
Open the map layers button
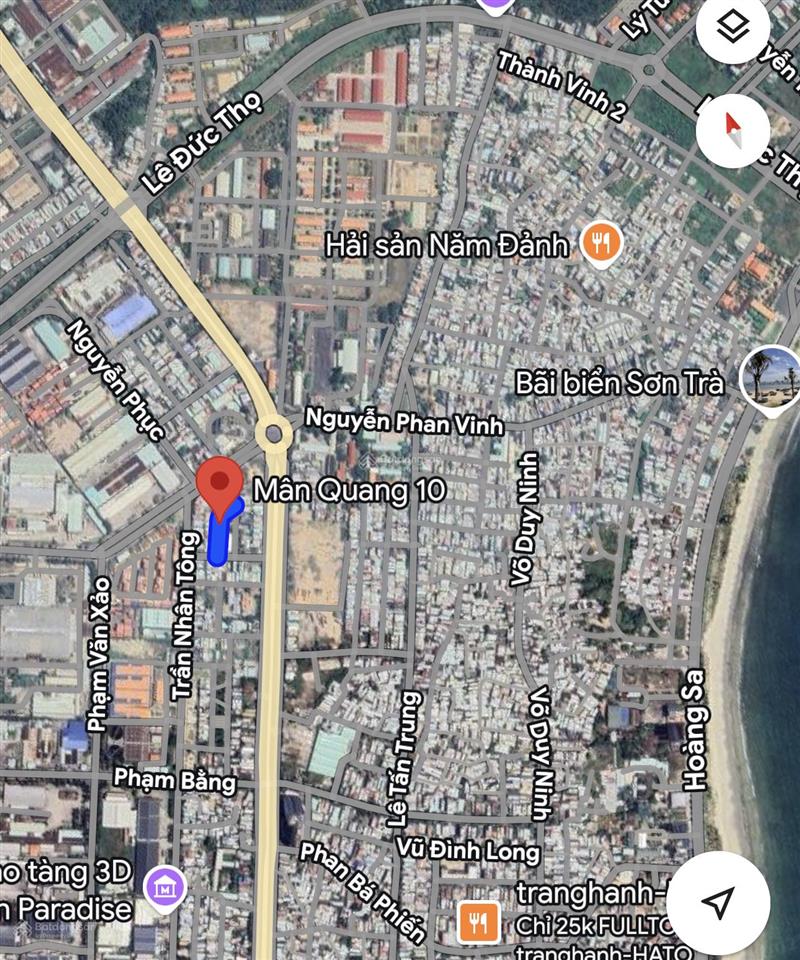[735, 30]
